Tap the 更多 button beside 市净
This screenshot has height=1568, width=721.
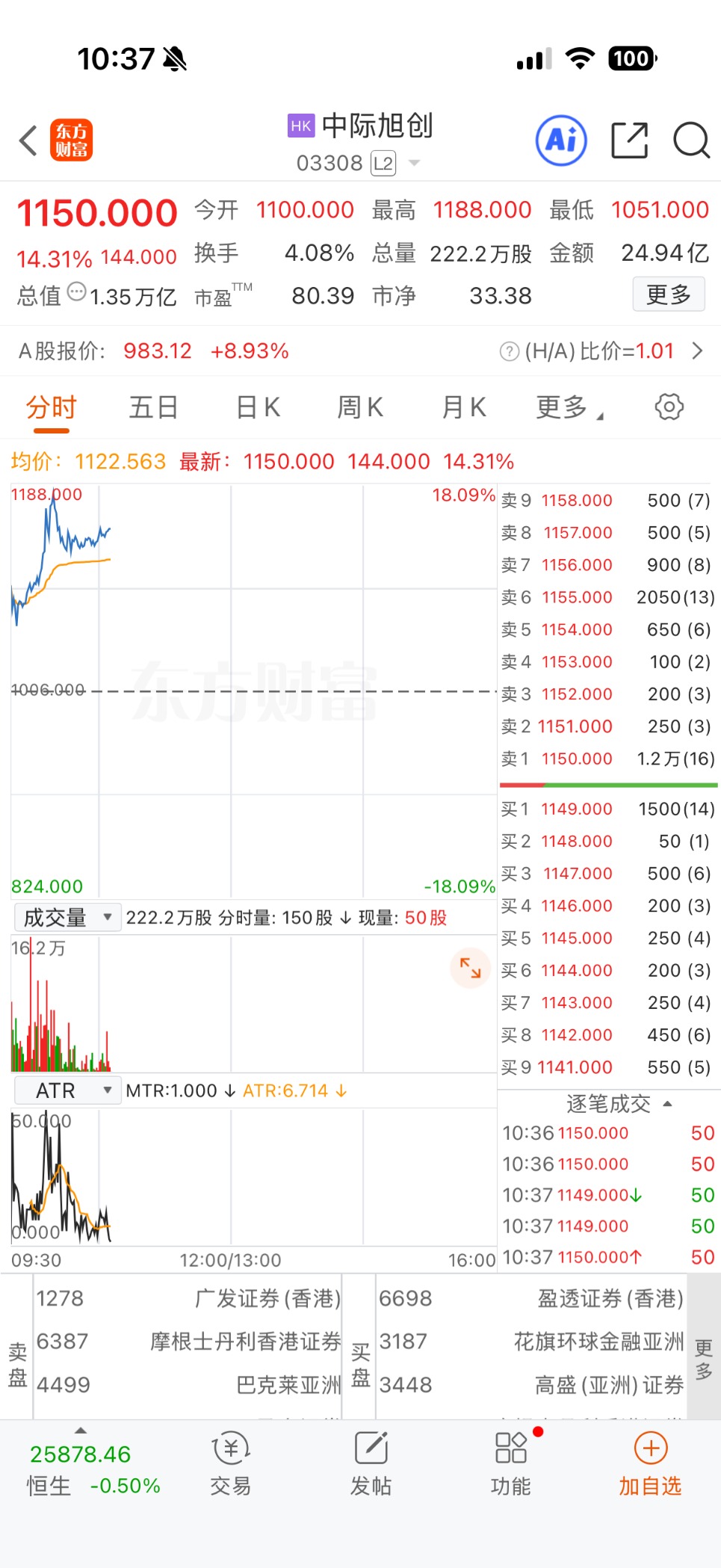[x=669, y=294]
